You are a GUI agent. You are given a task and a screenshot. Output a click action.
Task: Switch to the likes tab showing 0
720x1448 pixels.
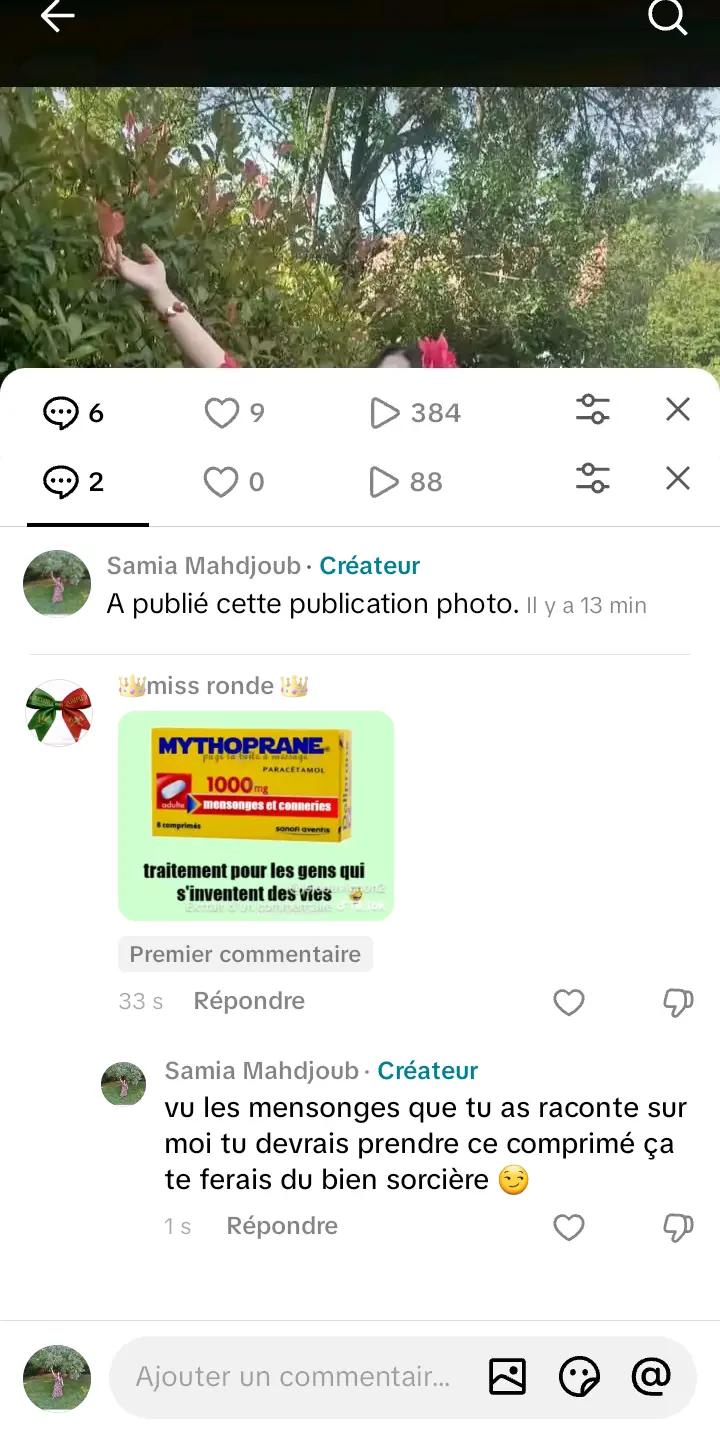234,482
